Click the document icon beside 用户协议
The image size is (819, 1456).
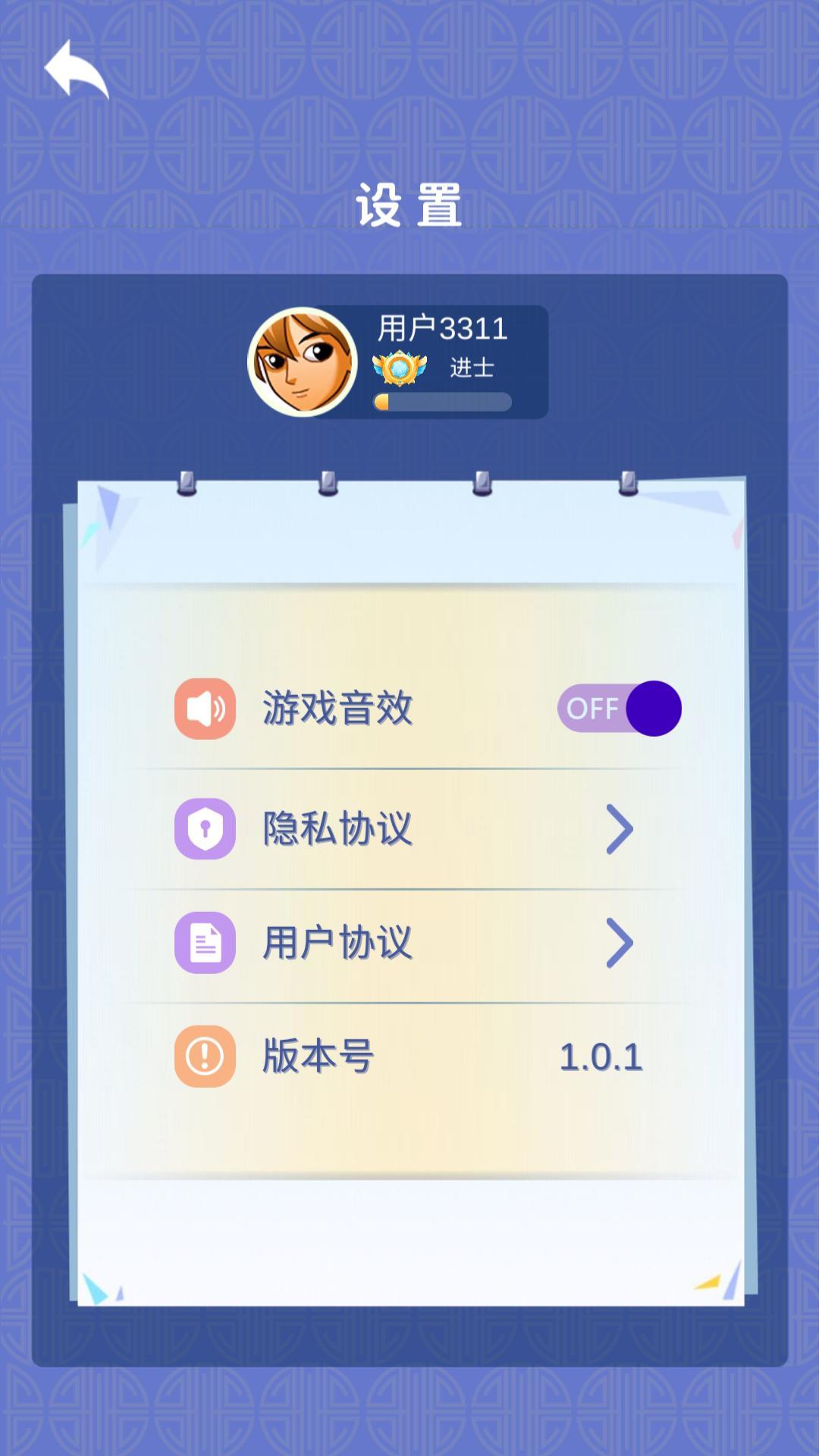(205, 944)
